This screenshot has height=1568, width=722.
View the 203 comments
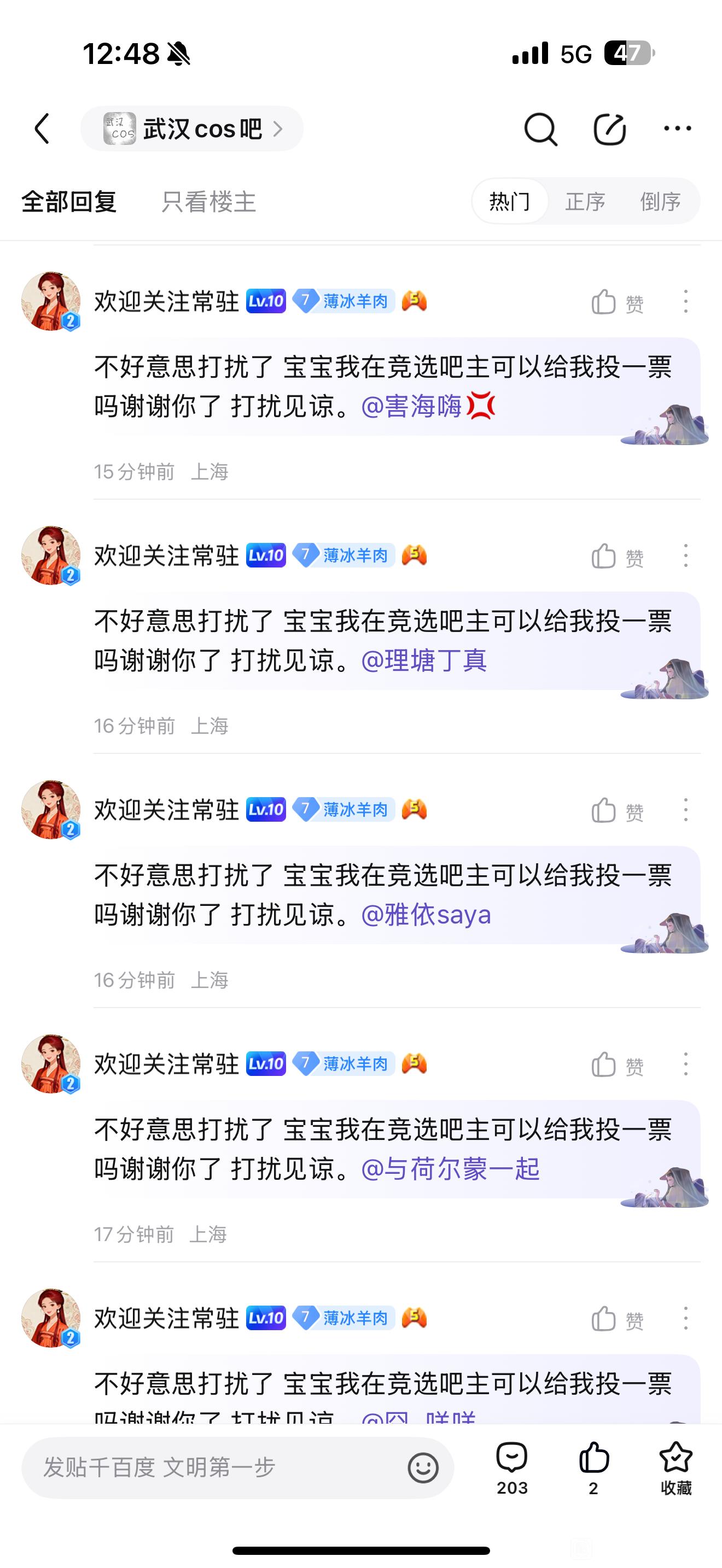tap(512, 1468)
